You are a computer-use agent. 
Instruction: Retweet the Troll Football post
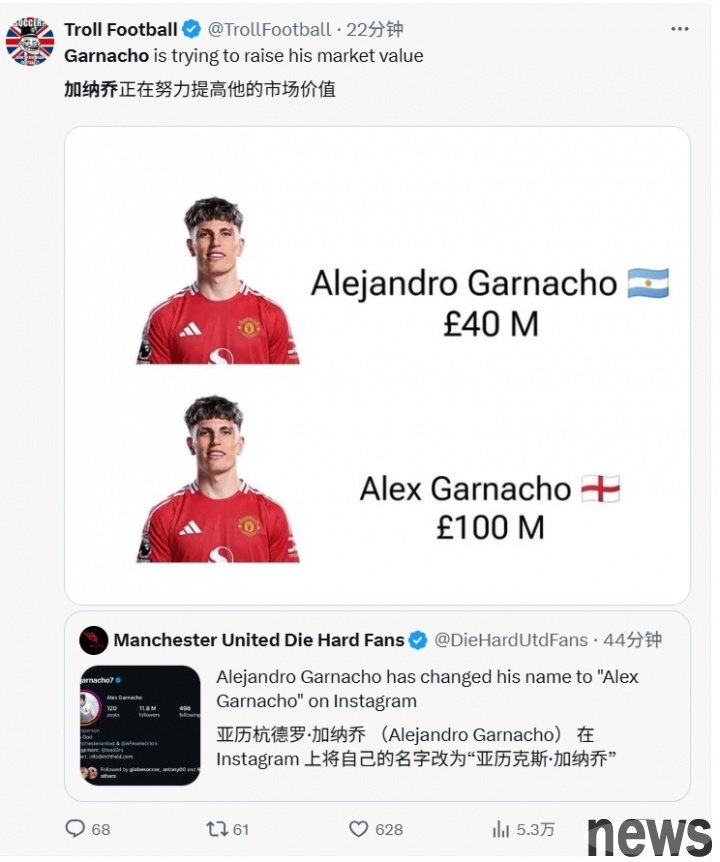pos(217,828)
